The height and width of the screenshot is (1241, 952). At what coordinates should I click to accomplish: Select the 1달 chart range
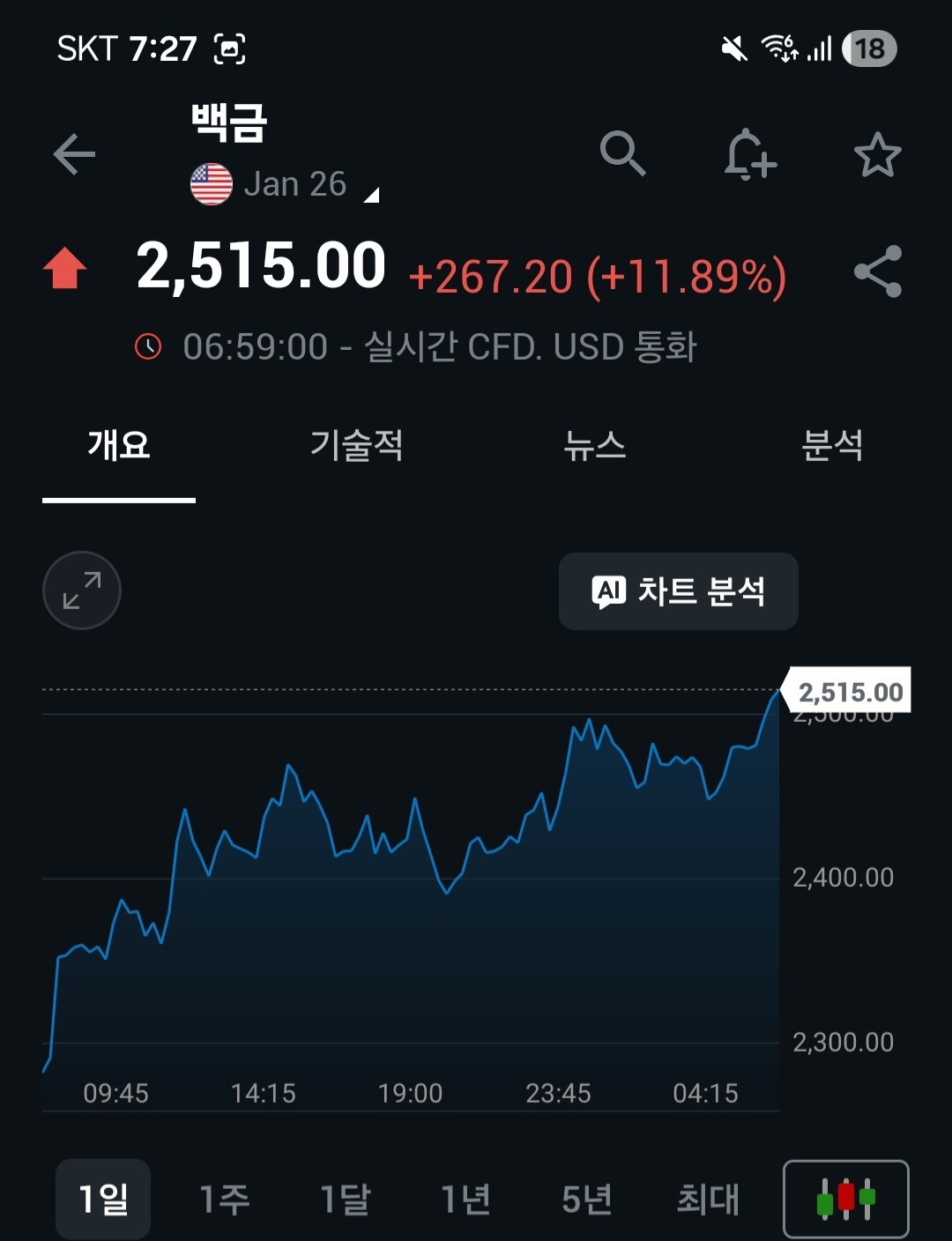coord(345,1199)
